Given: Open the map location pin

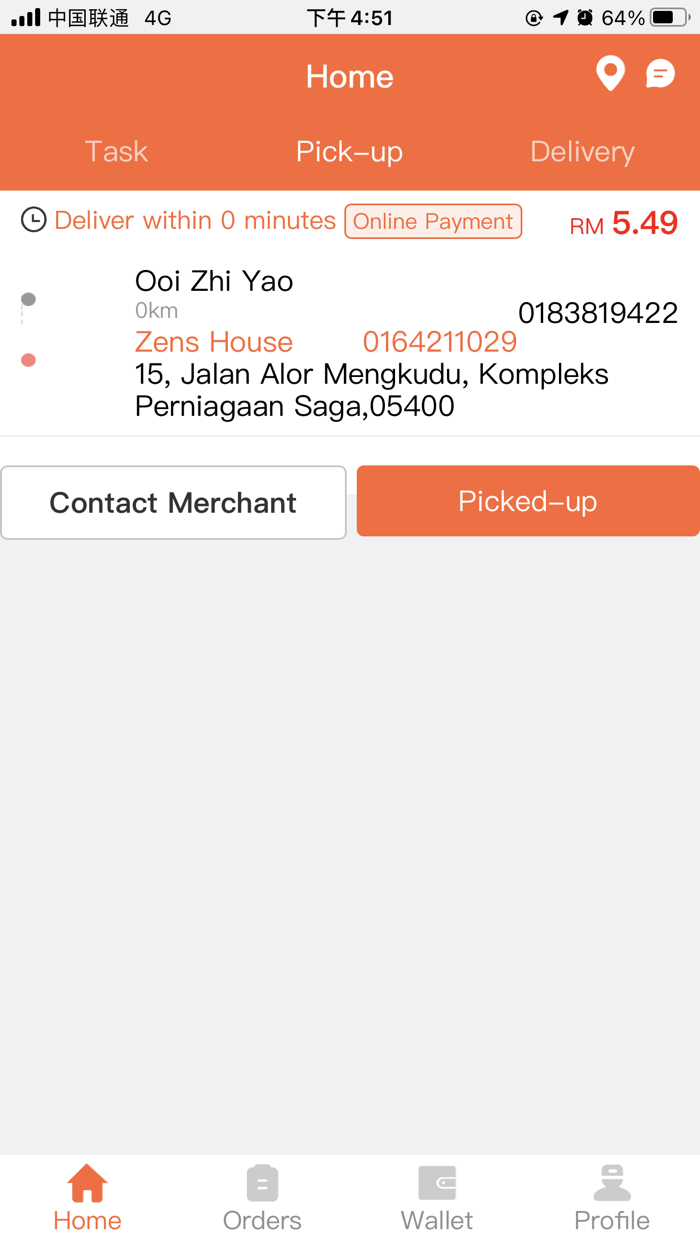Looking at the screenshot, I should point(610,74).
